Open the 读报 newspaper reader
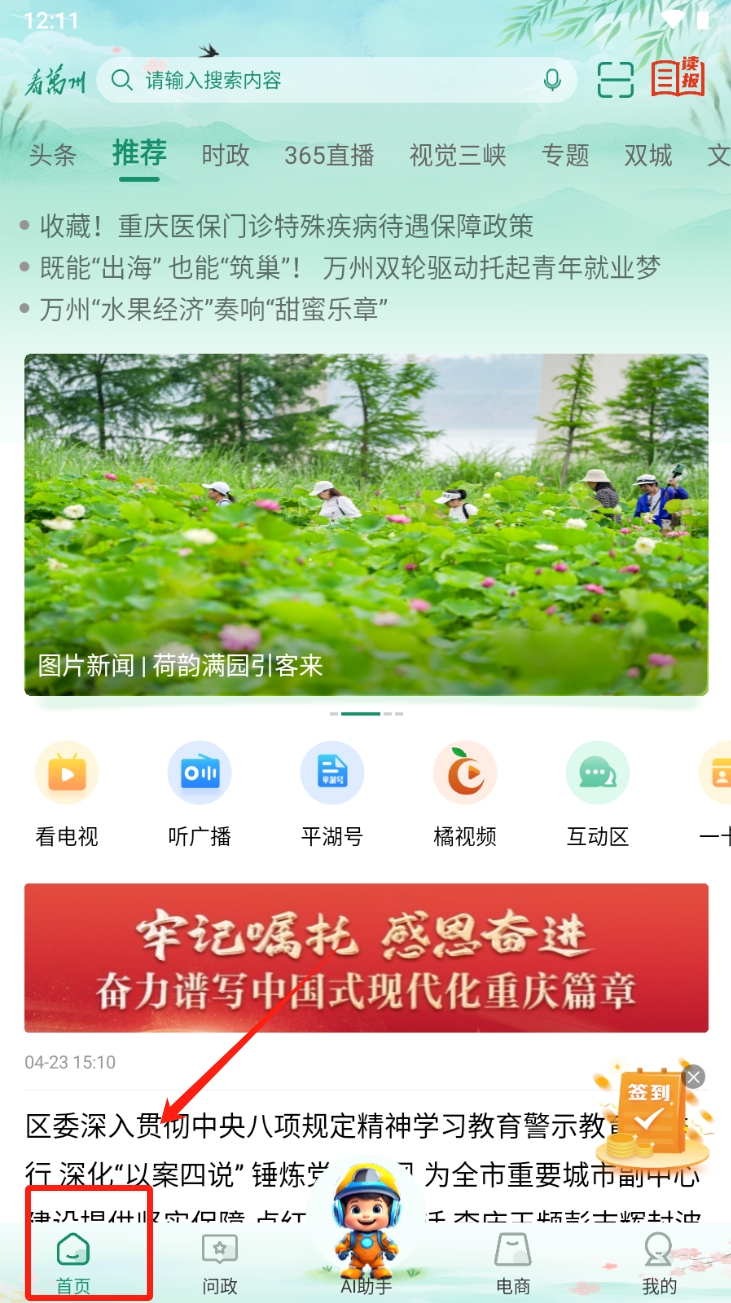The height and width of the screenshot is (1303, 731). [x=678, y=78]
